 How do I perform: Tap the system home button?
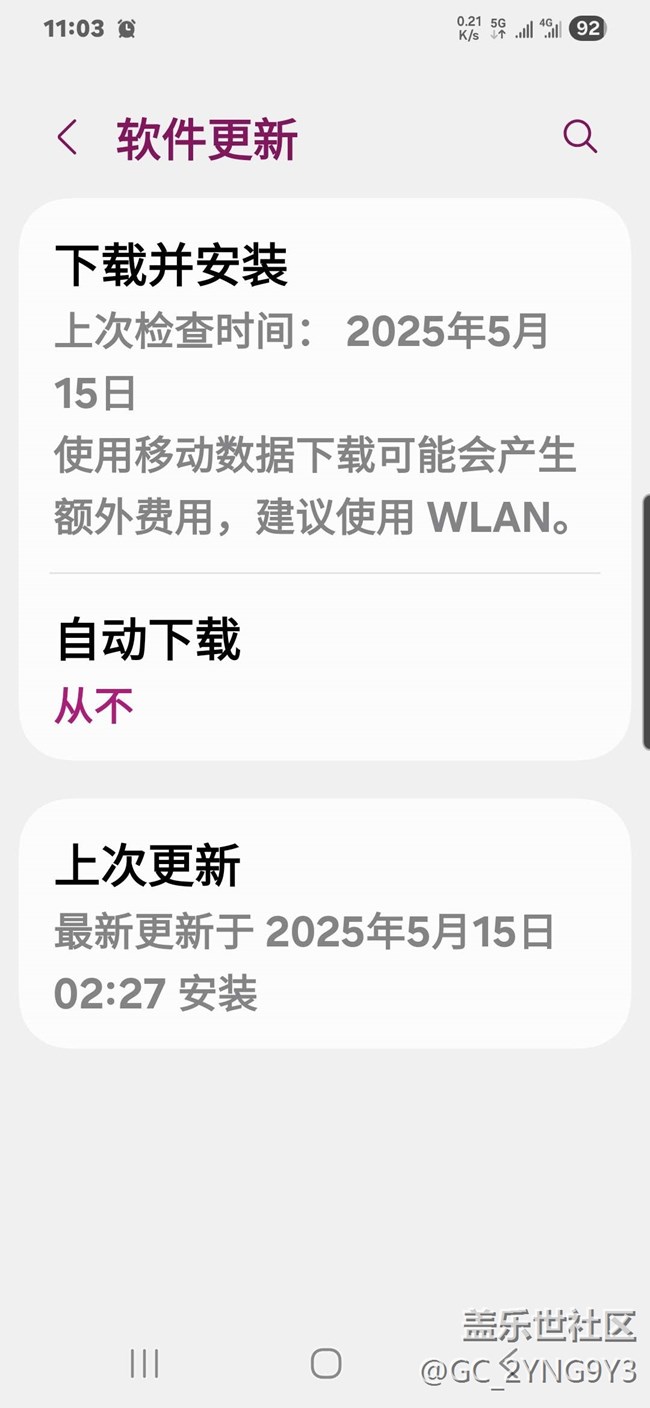(x=325, y=1363)
